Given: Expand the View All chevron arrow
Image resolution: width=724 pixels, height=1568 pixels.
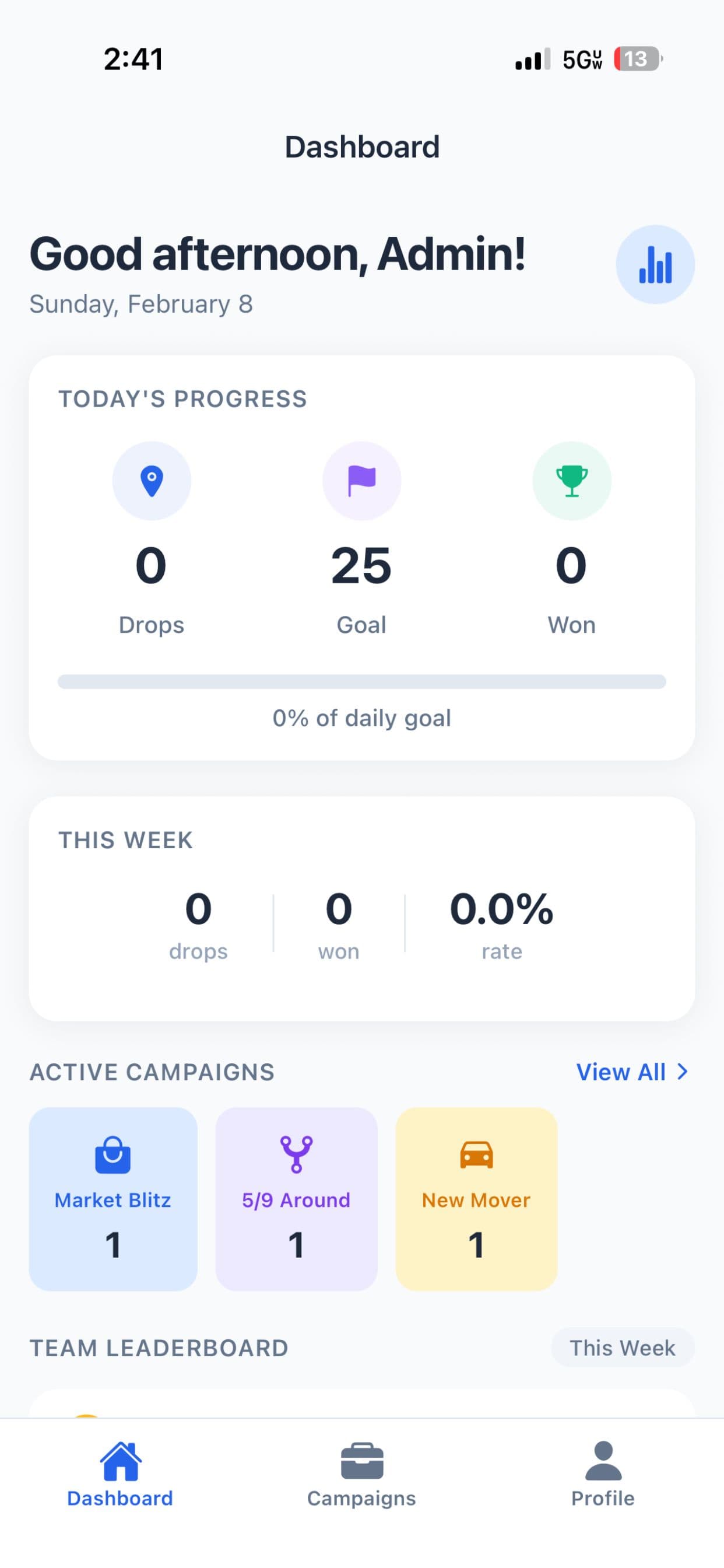Looking at the screenshot, I should pos(683,1072).
